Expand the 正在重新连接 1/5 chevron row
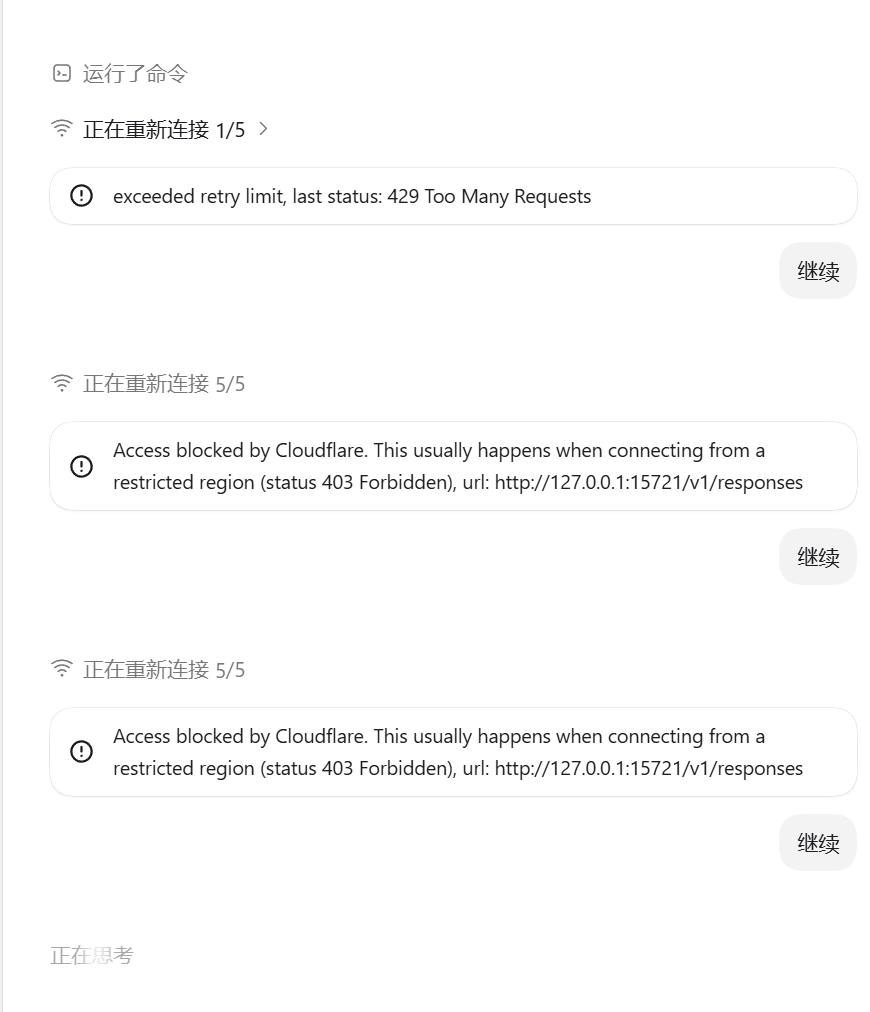870x1012 pixels. [159, 130]
